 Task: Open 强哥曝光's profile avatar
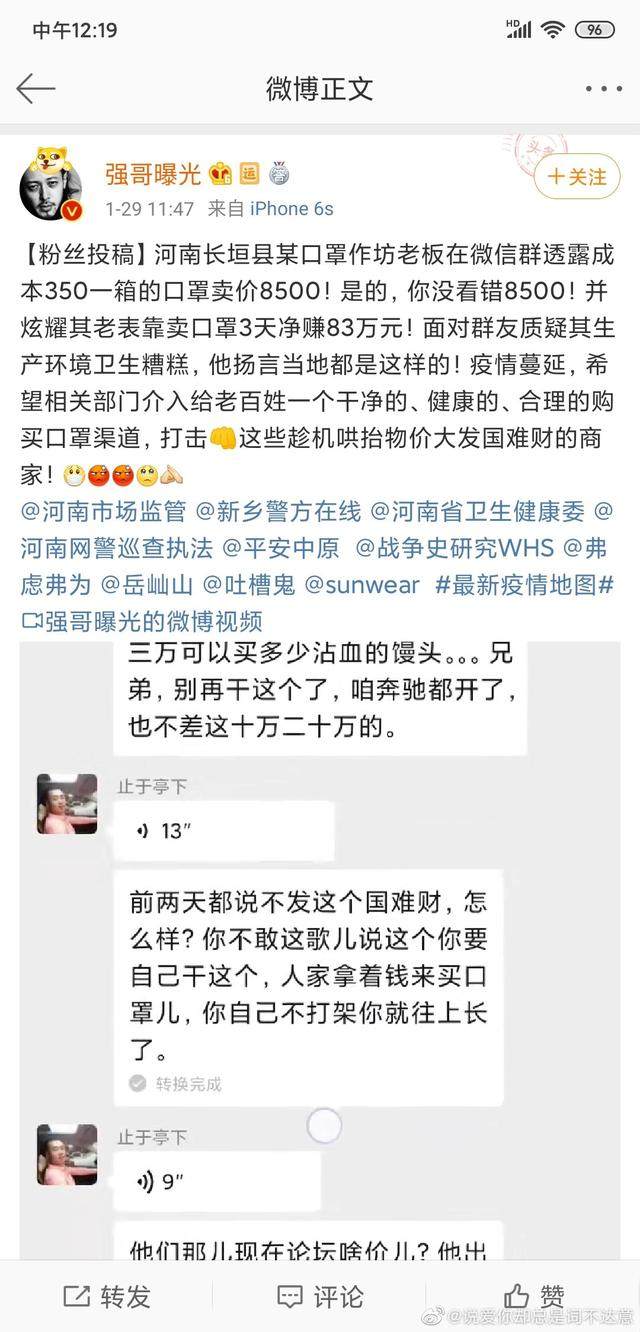[x=52, y=187]
